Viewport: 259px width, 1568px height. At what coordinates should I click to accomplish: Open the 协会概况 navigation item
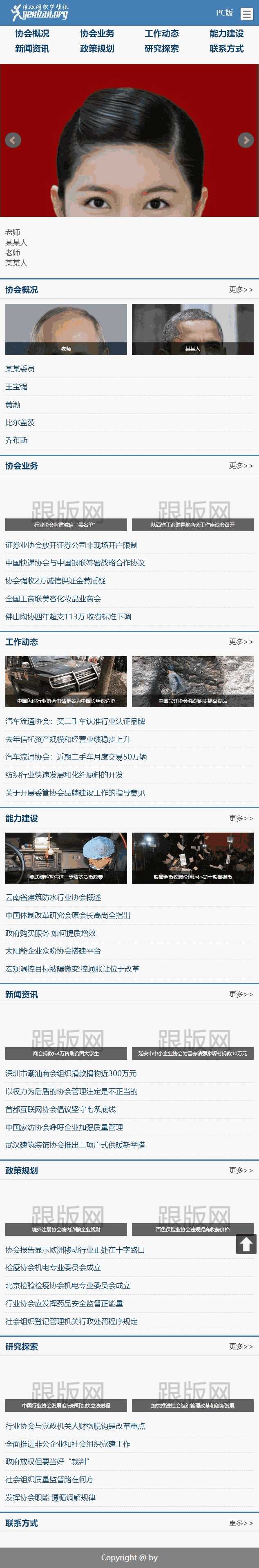point(32,34)
